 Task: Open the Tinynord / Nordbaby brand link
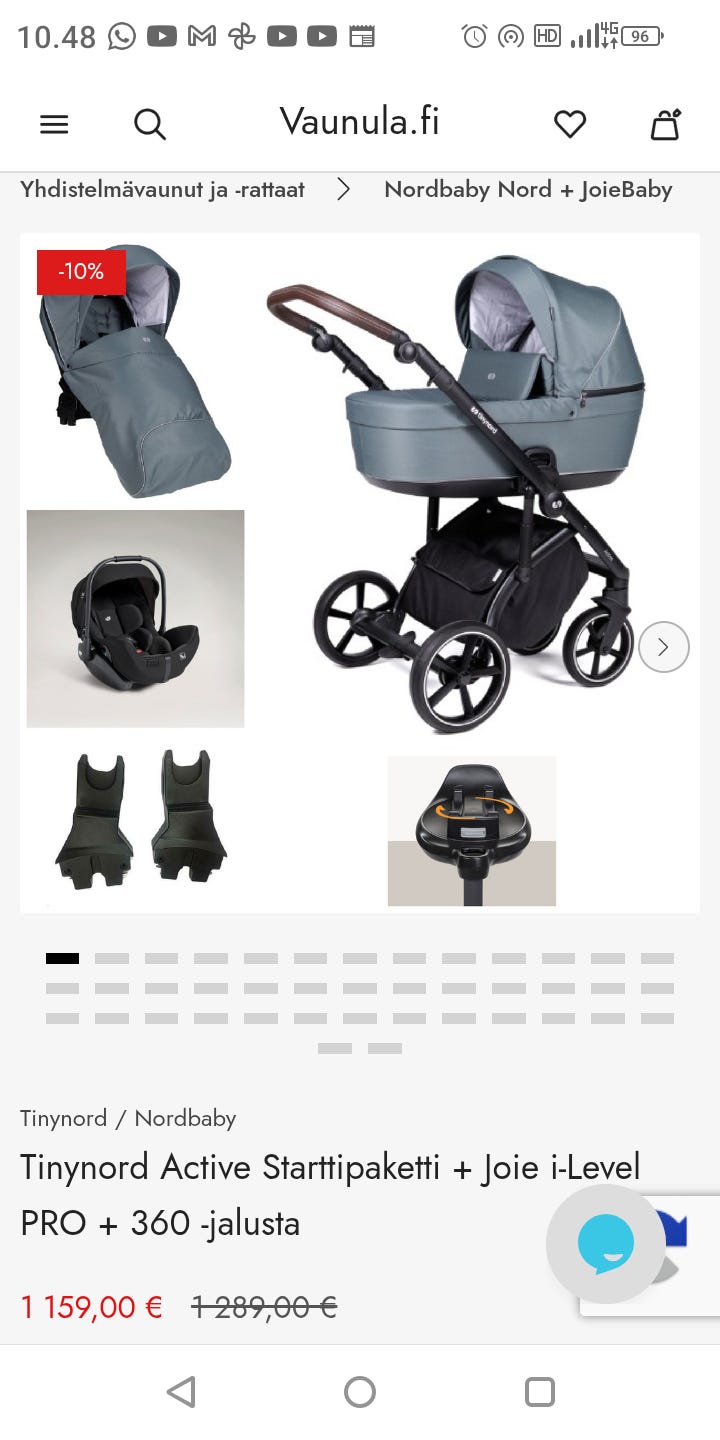click(x=128, y=1118)
